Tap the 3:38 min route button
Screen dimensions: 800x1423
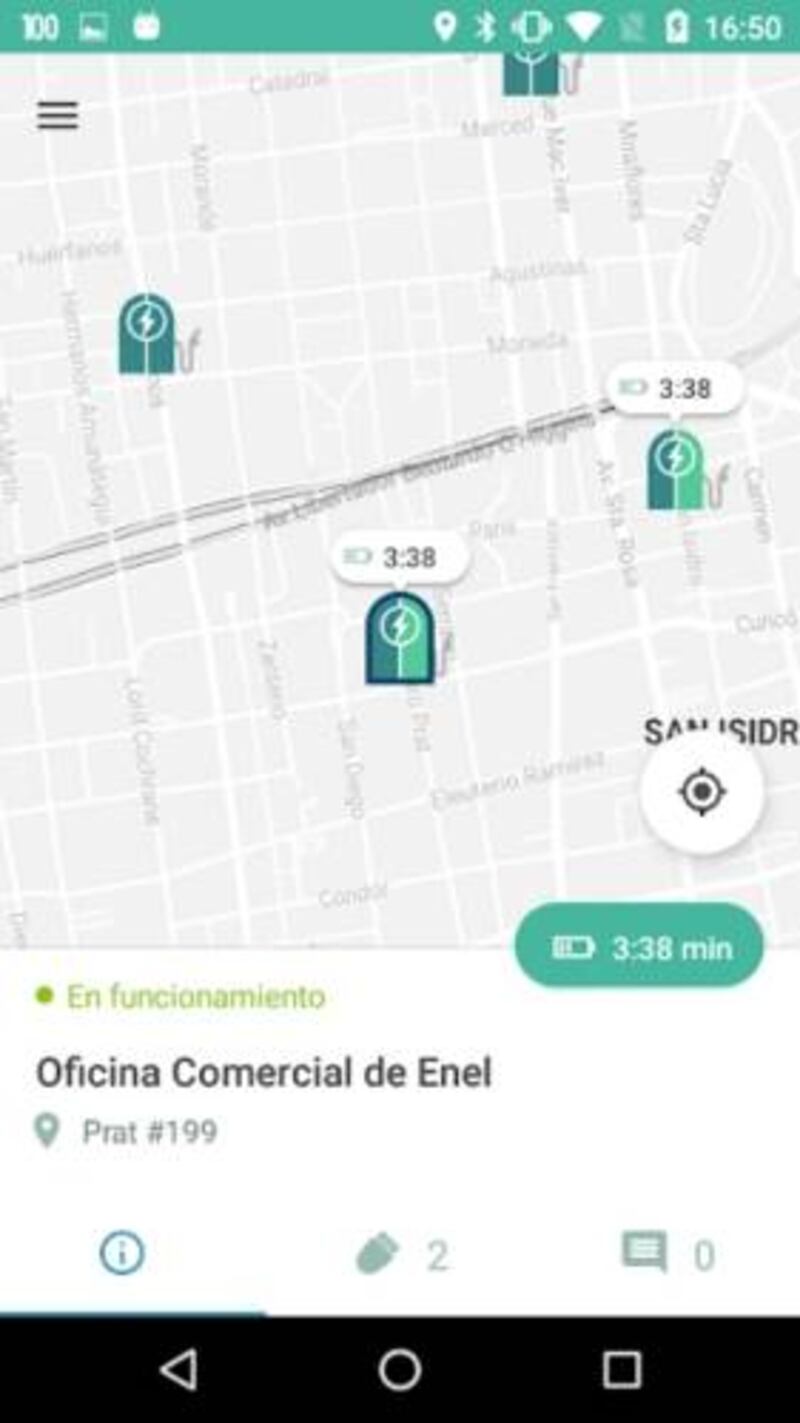(x=639, y=946)
